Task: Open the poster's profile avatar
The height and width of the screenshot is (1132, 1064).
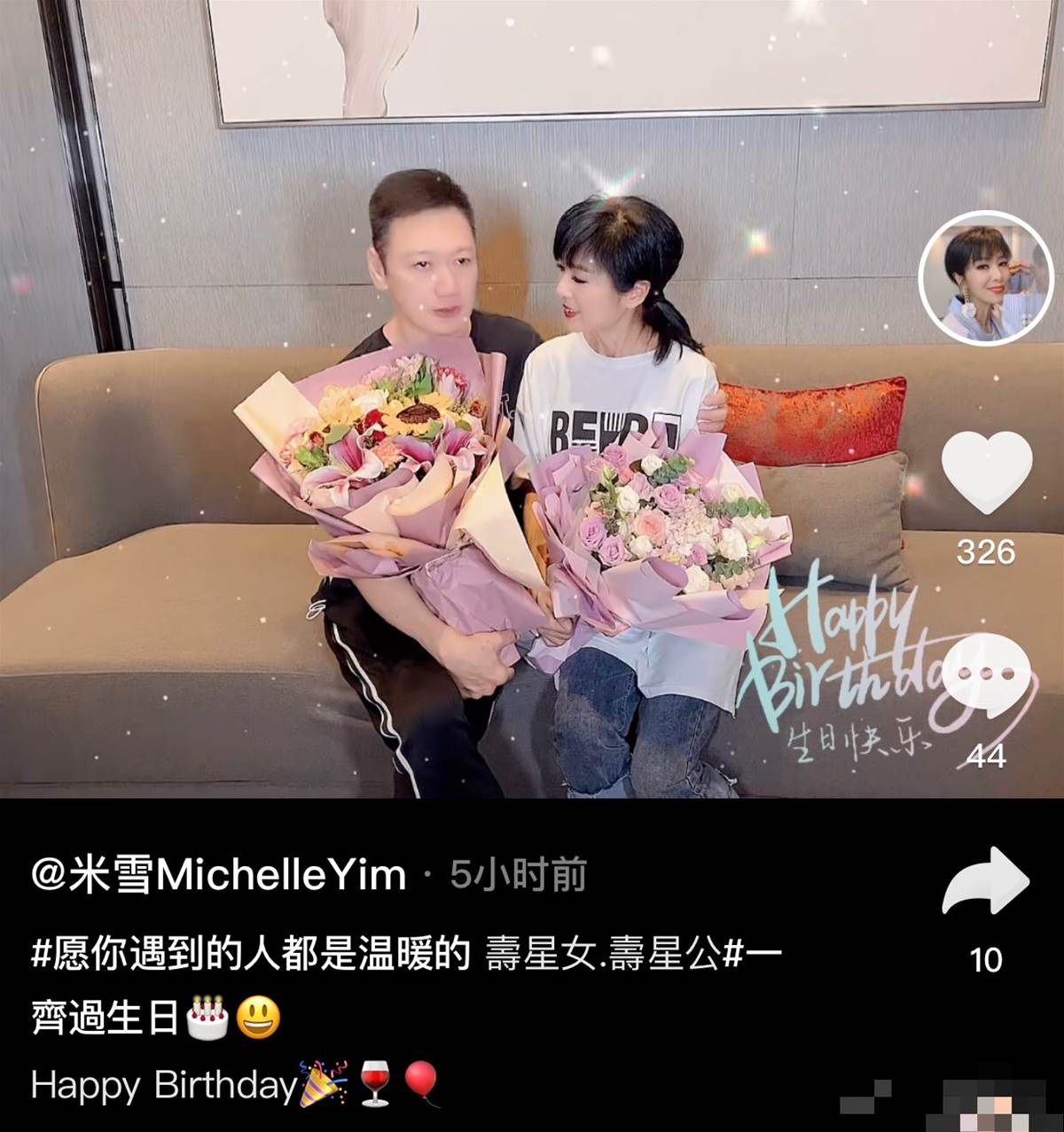Action: (x=985, y=278)
